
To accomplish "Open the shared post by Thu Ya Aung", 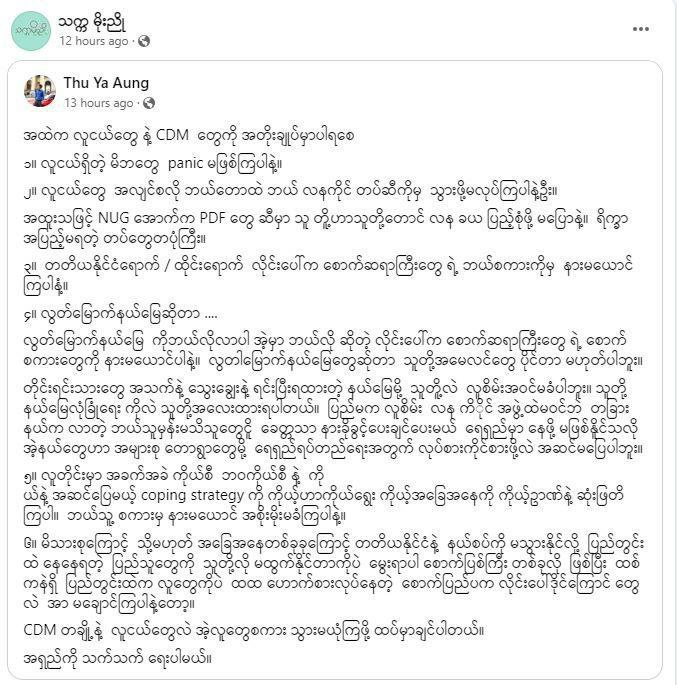I will (338, 380).
